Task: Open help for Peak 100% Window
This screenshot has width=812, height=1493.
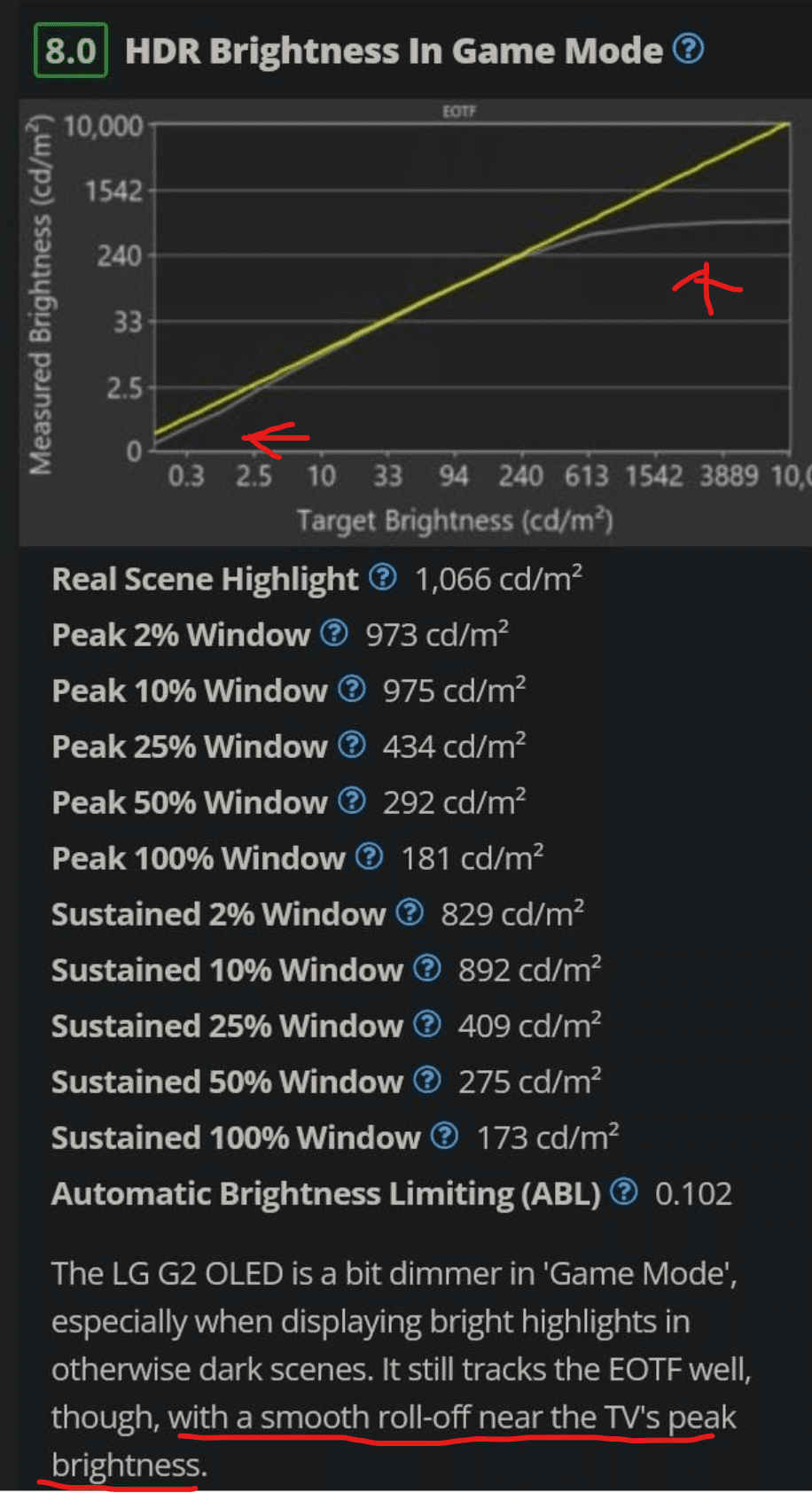Action: 369,856
